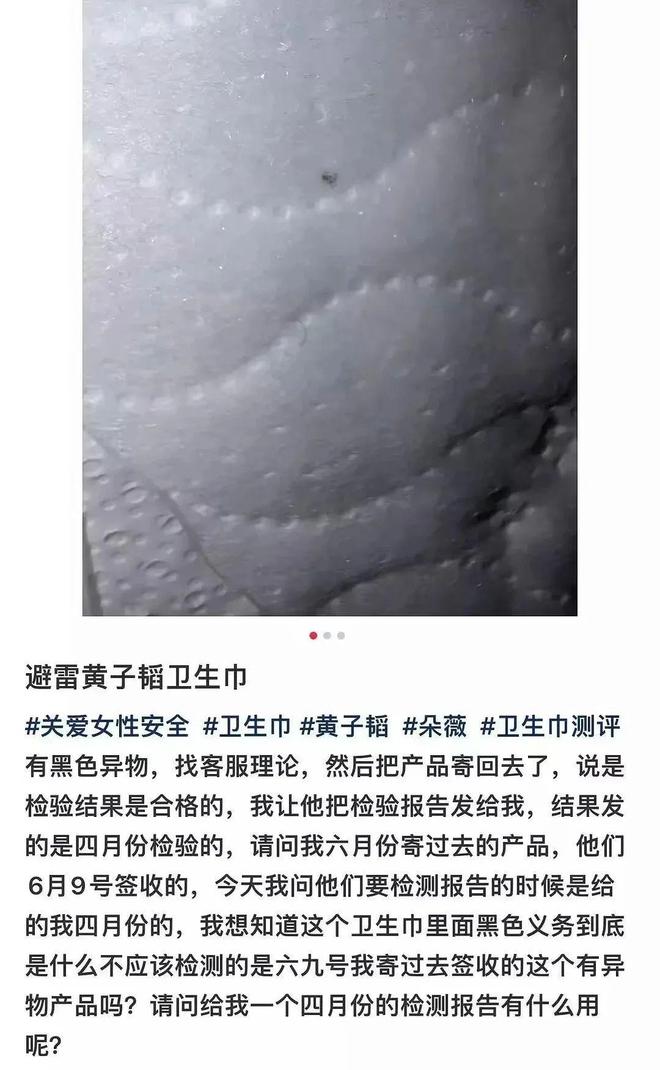The width and height of the screenshot is (660, 1070).
Task: Open the #卫生巾测评 hashtag
Action: click(x=551, y=726)
